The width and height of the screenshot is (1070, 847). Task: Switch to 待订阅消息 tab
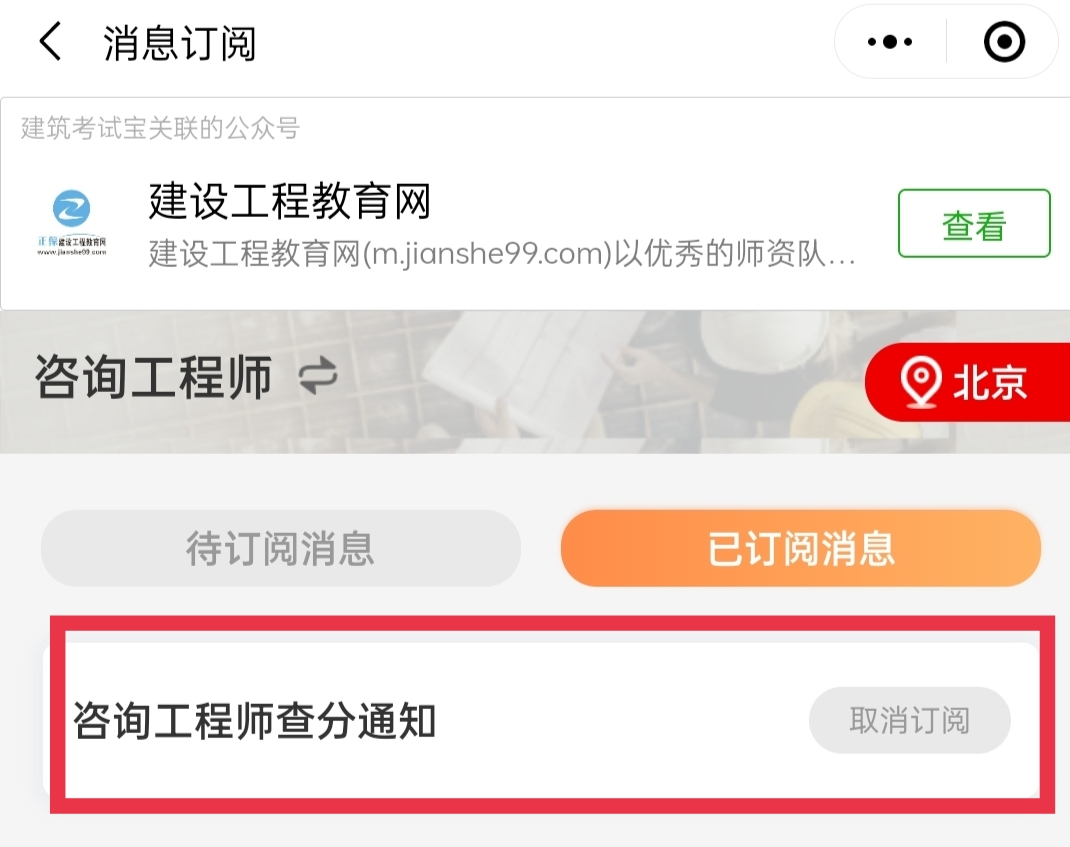pos(281,548)
